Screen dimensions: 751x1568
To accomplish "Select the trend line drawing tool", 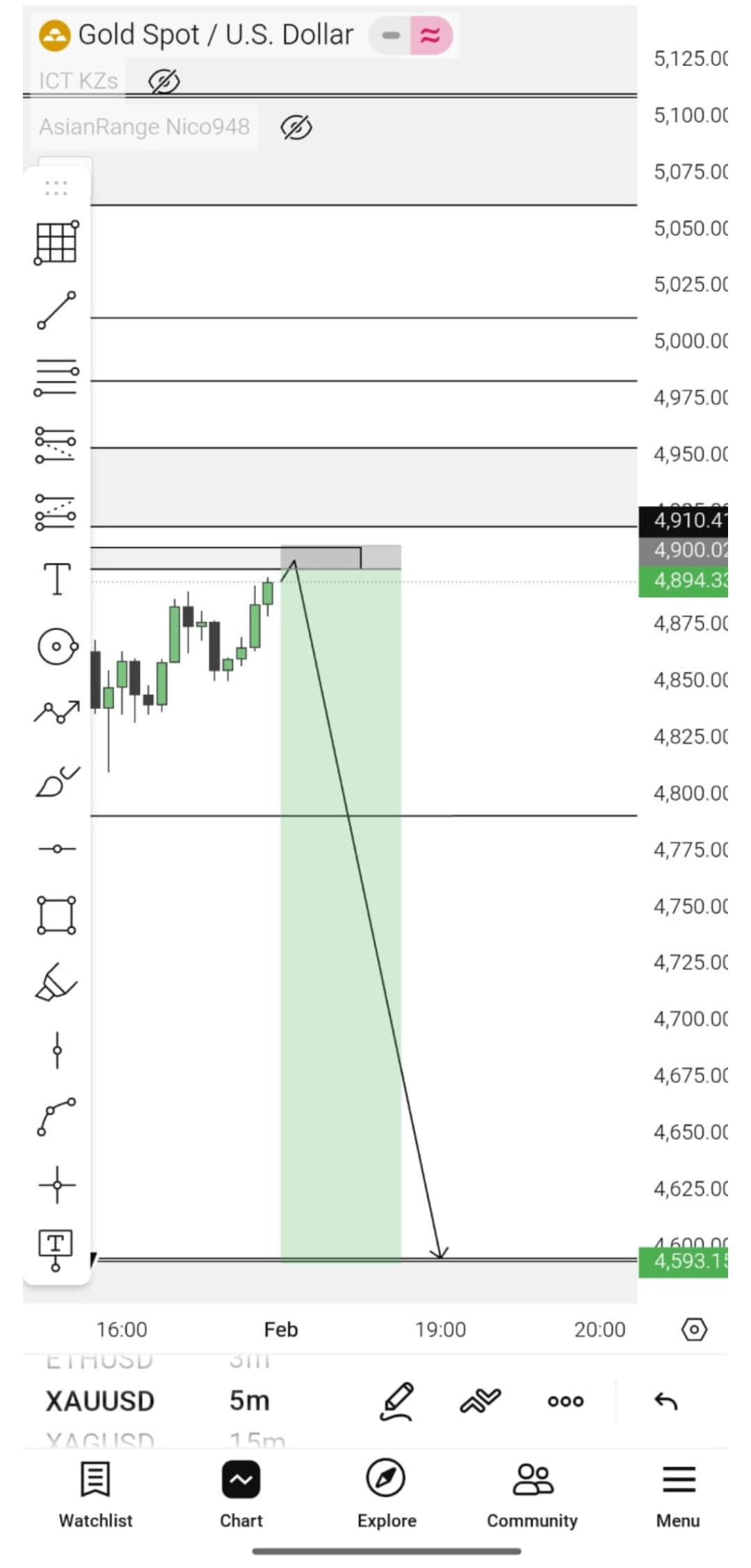I will tap(56, 310).
